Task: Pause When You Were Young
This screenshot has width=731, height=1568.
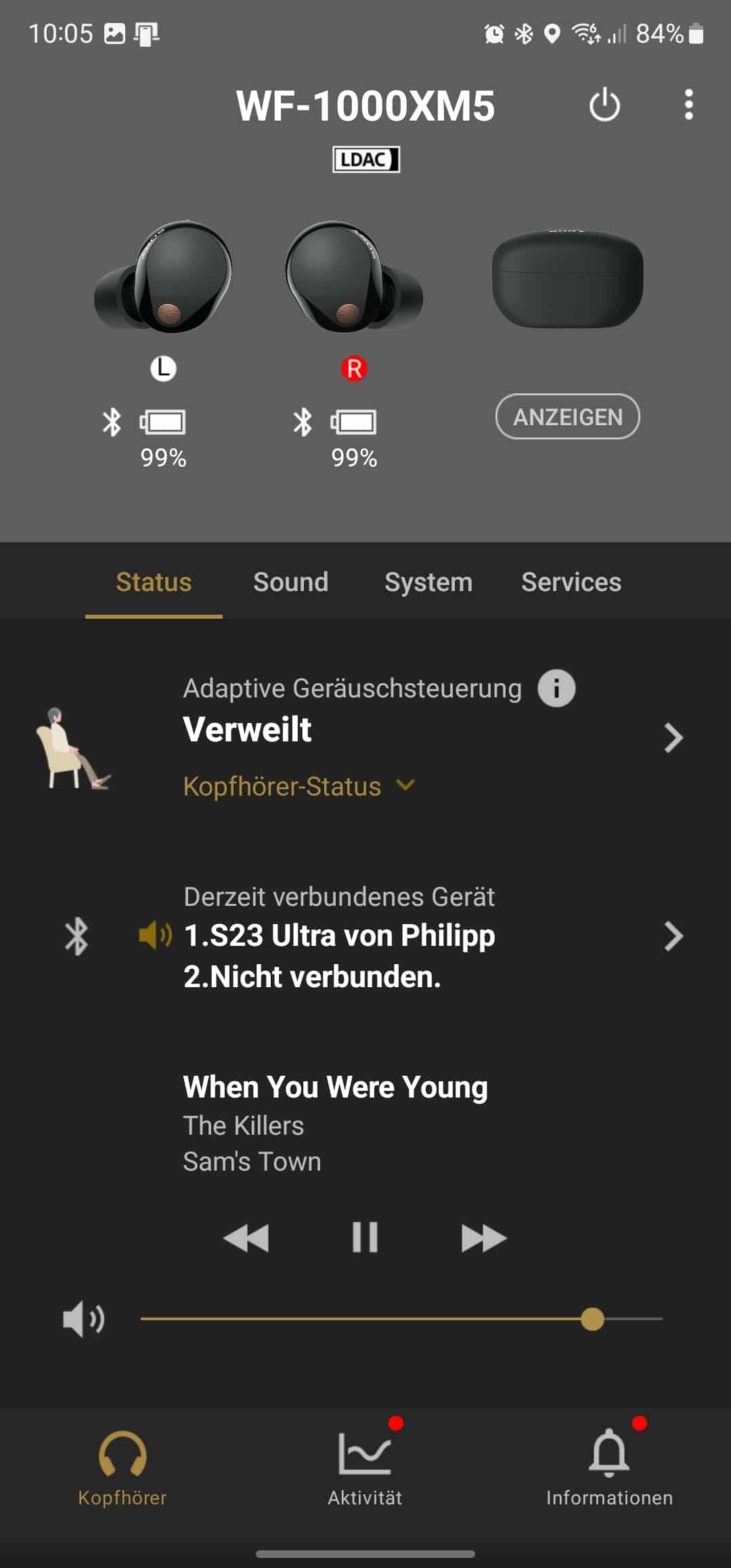Action: coord(365,1238)
